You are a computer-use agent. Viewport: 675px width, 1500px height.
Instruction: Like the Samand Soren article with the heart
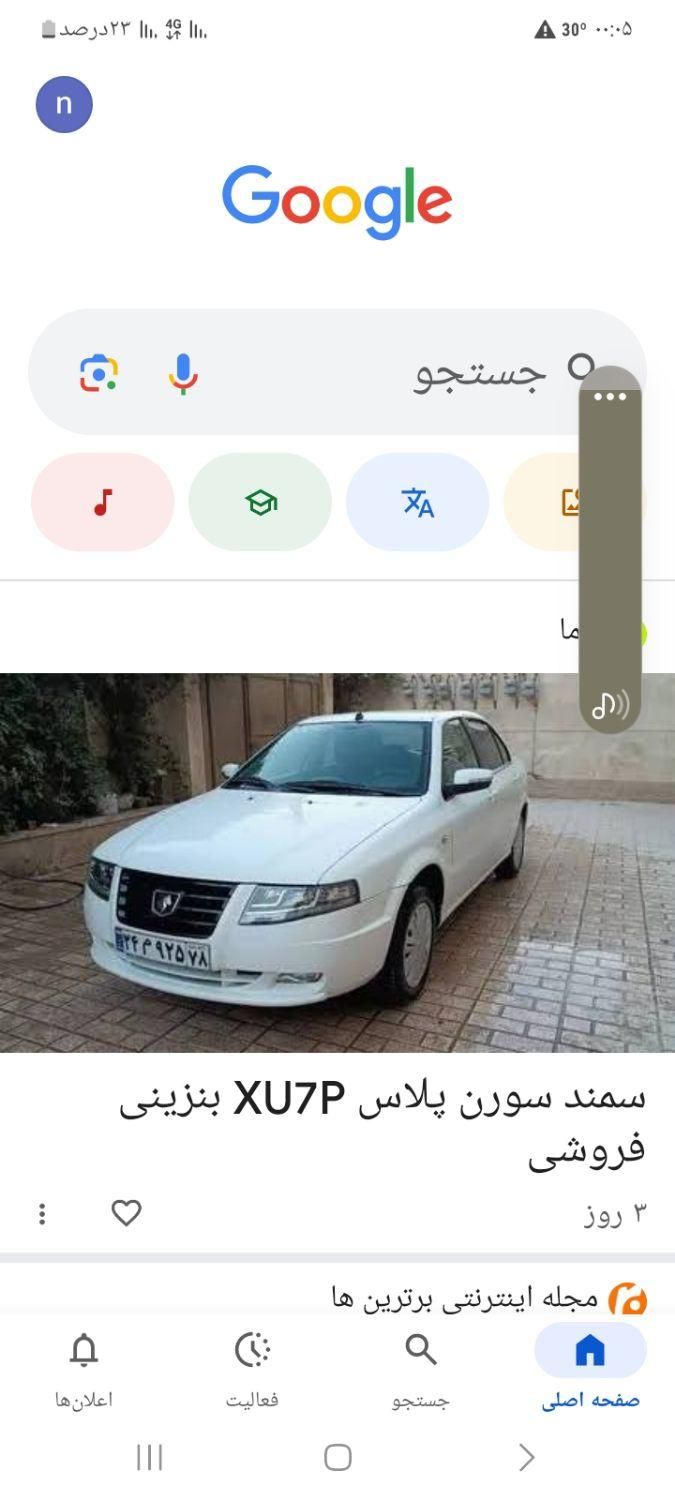coord(126,1213)
